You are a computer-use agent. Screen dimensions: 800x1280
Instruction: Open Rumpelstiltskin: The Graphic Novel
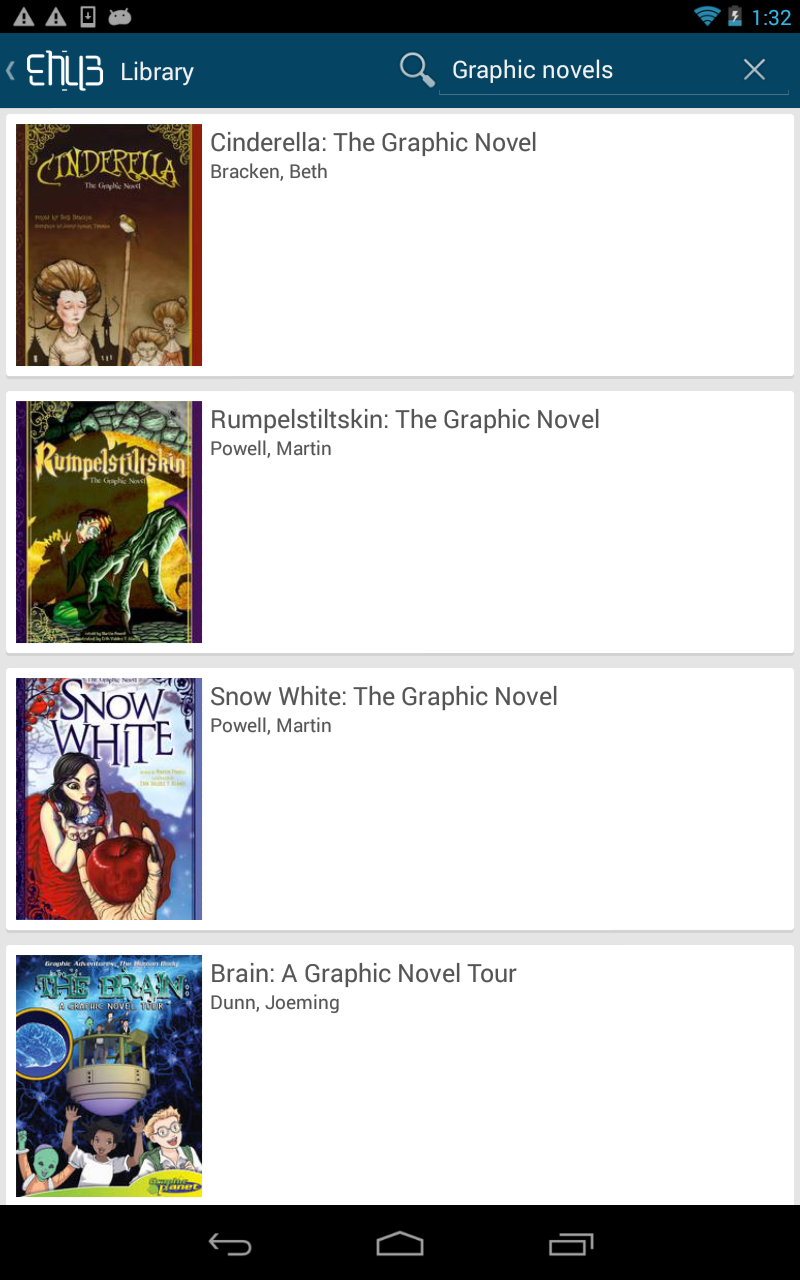coord(404,420)
